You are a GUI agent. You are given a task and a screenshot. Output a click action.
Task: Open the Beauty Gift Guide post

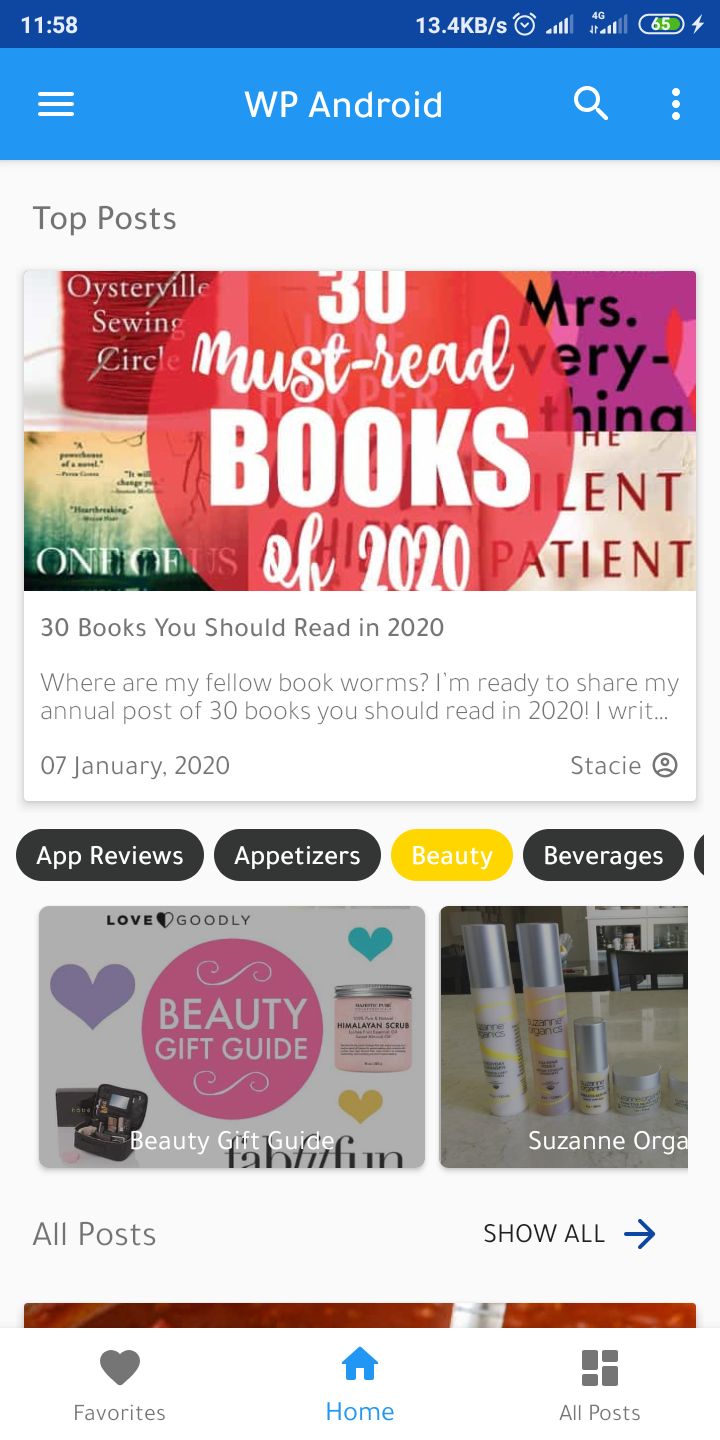[x=232, y=1037]
